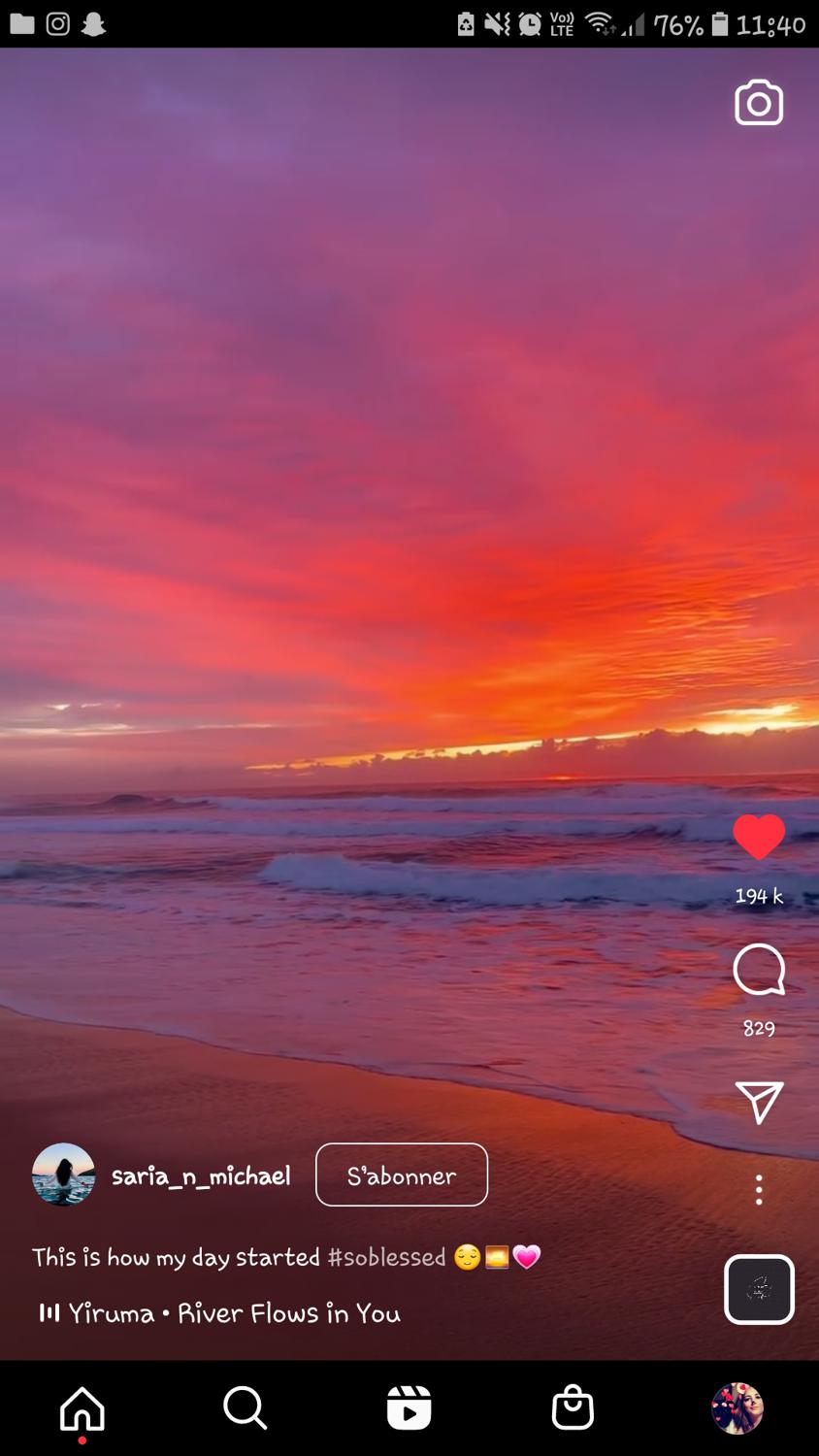Open the camera to create a reel
This screenshot has width=819, height=1456.
[759, 103]
